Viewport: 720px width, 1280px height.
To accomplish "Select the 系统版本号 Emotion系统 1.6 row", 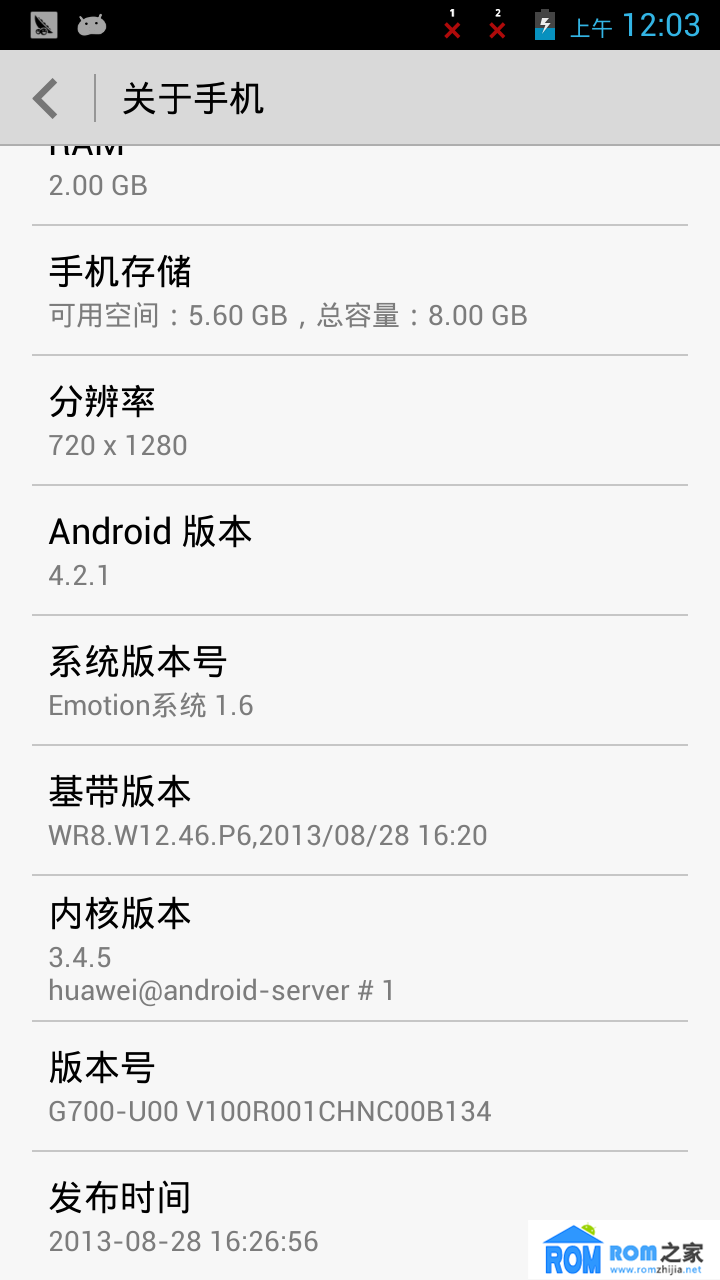I will point(360,681).
